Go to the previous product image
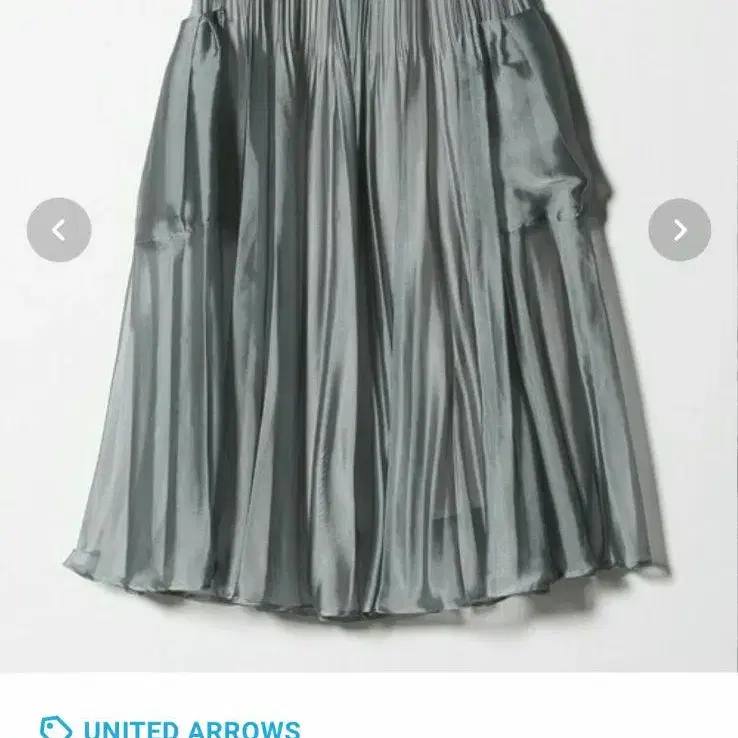Screen dimensions: 738x738 (x=59, y=230)
